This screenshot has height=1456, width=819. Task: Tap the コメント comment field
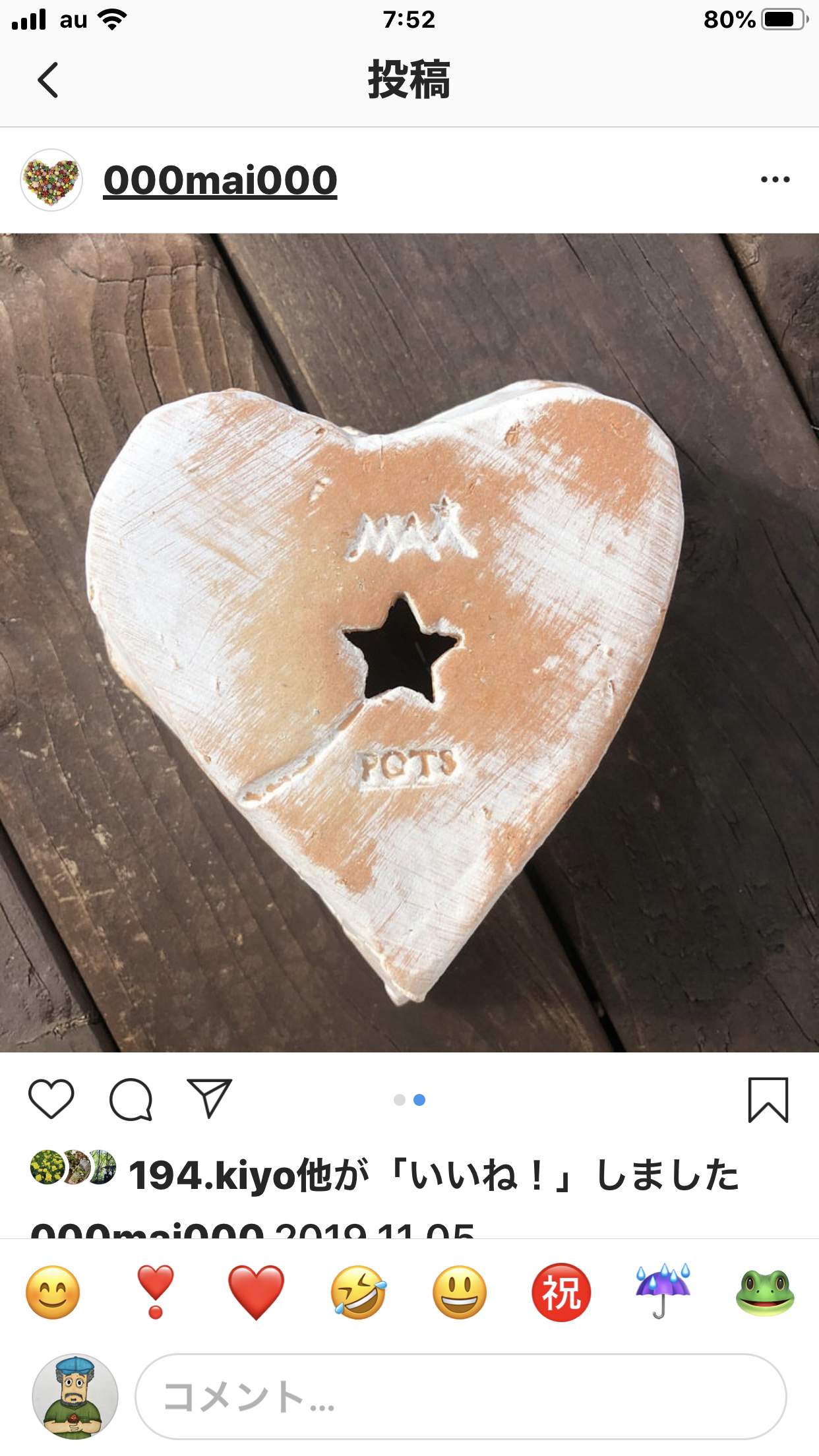(460, 1396)
